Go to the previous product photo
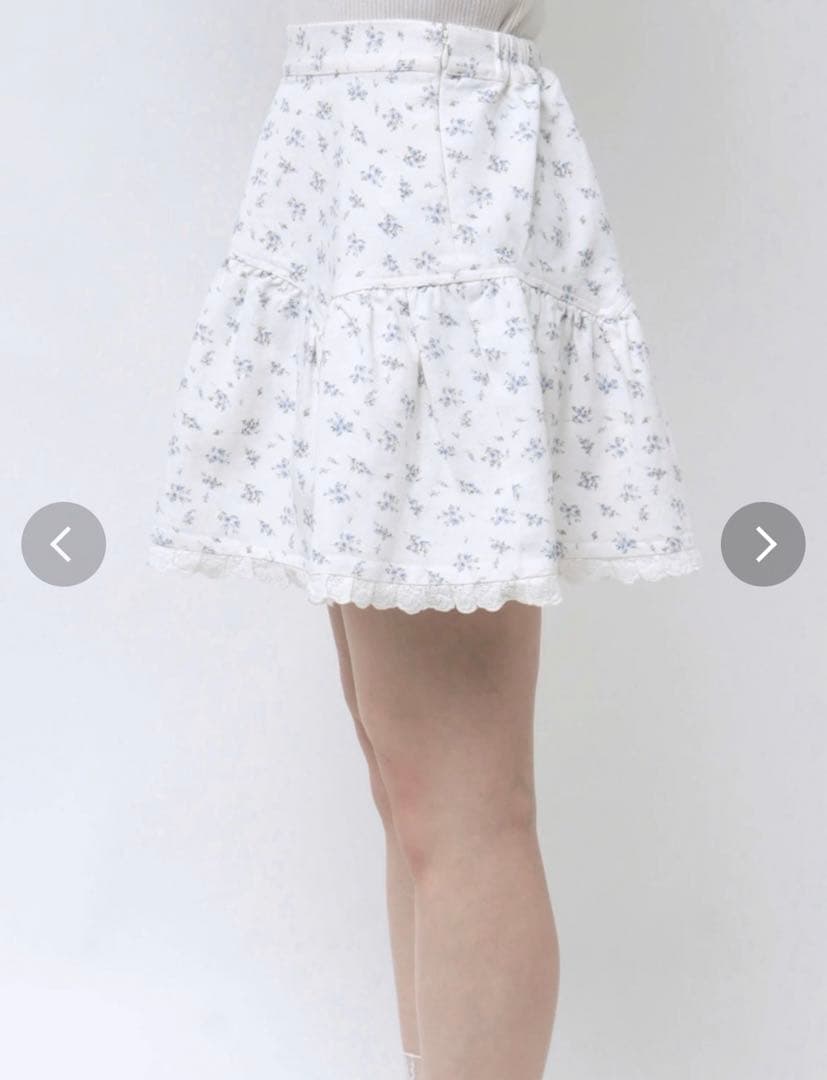 [63, 544]
